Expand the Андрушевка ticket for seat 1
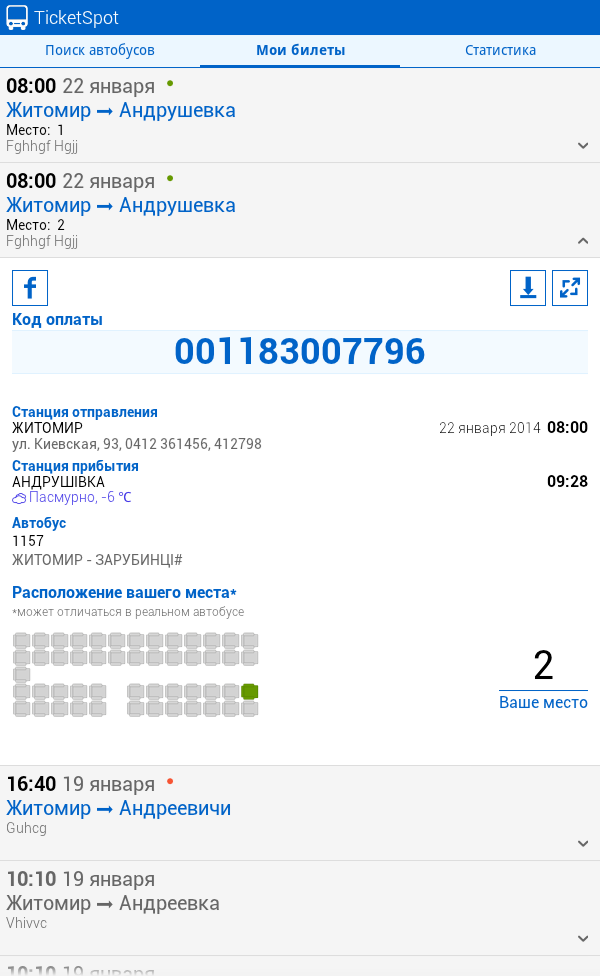 (x=583, y=146)
